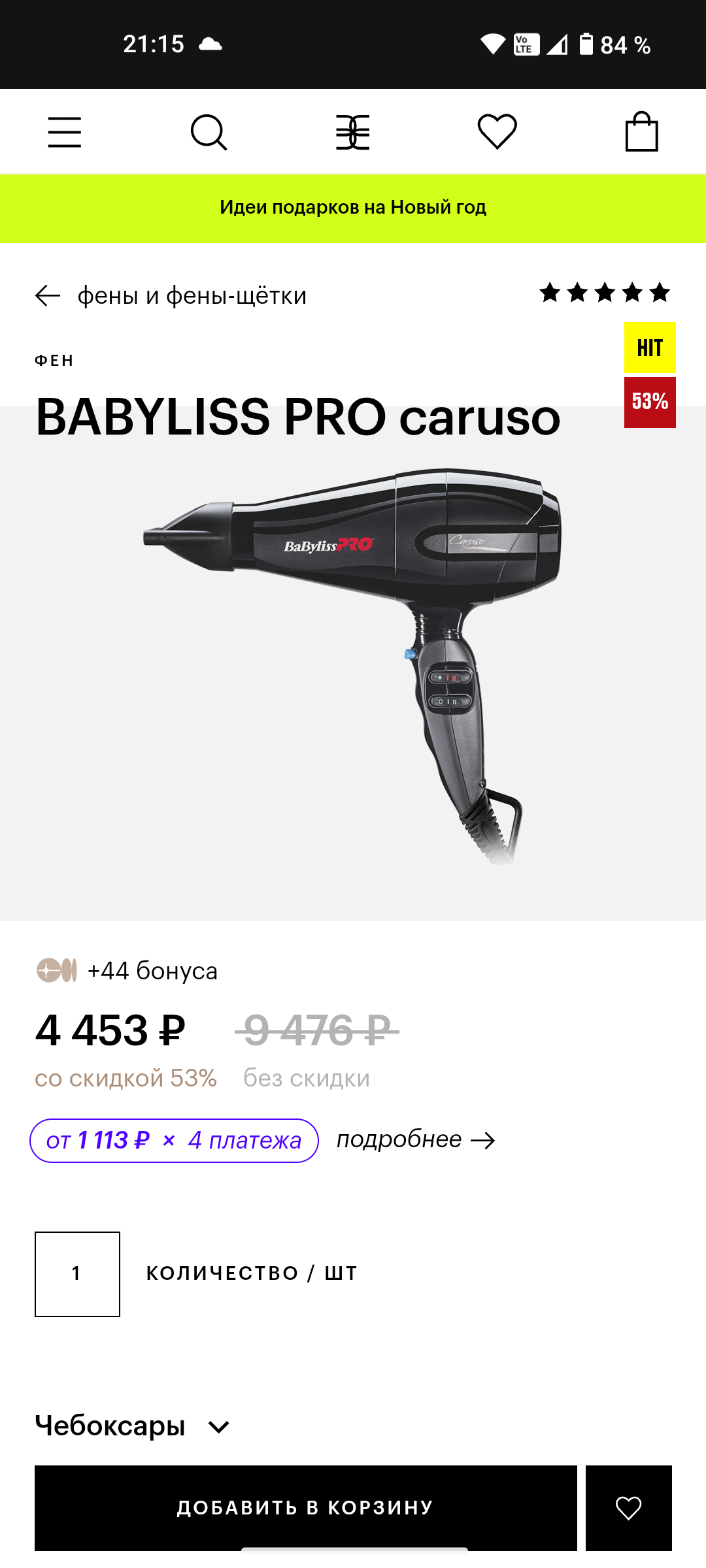The width and height of the screenshot is (706, 1568).
Task: Open the hamburger menu
Action: tap(65, 133)
